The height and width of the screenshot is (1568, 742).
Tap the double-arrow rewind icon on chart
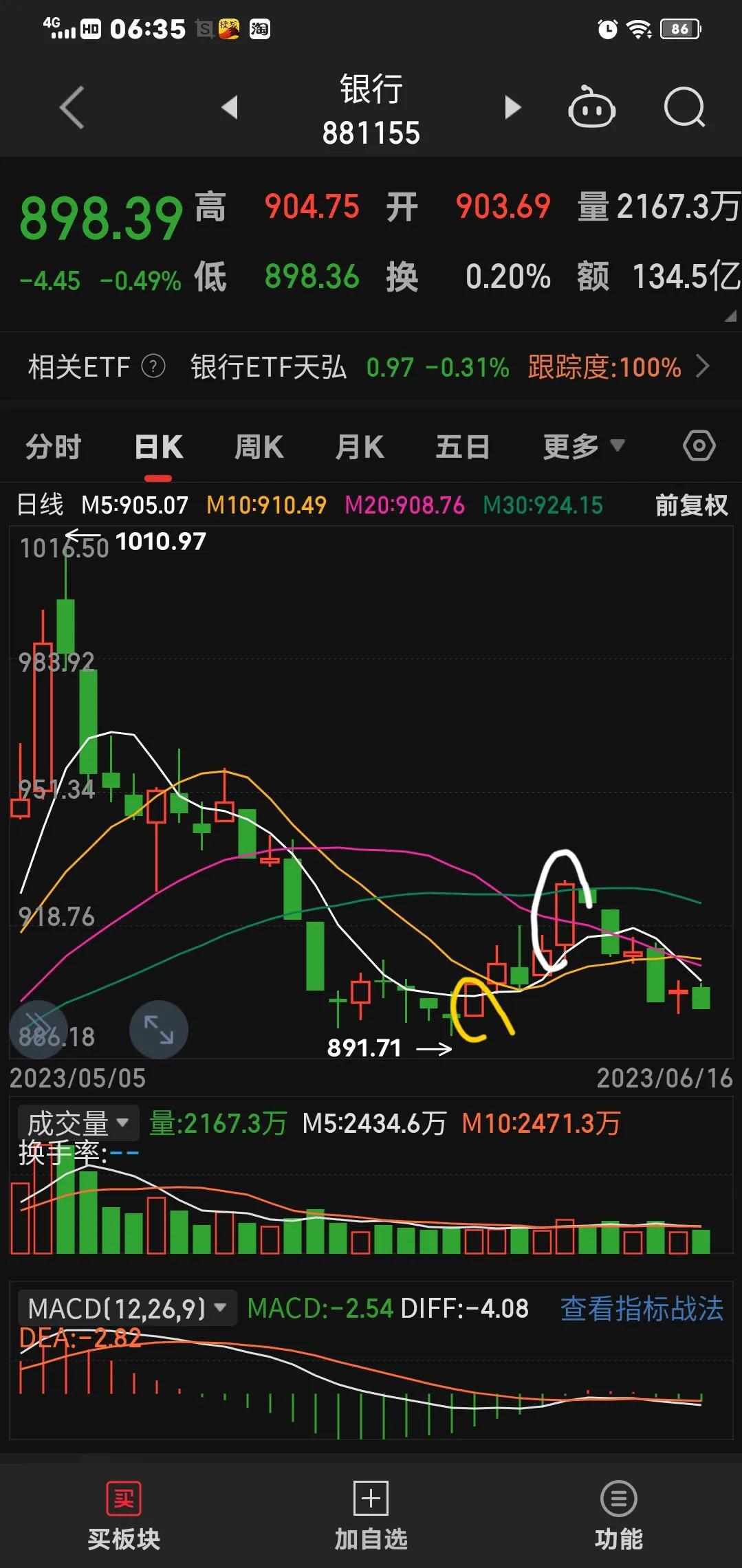coord(38,1029)
